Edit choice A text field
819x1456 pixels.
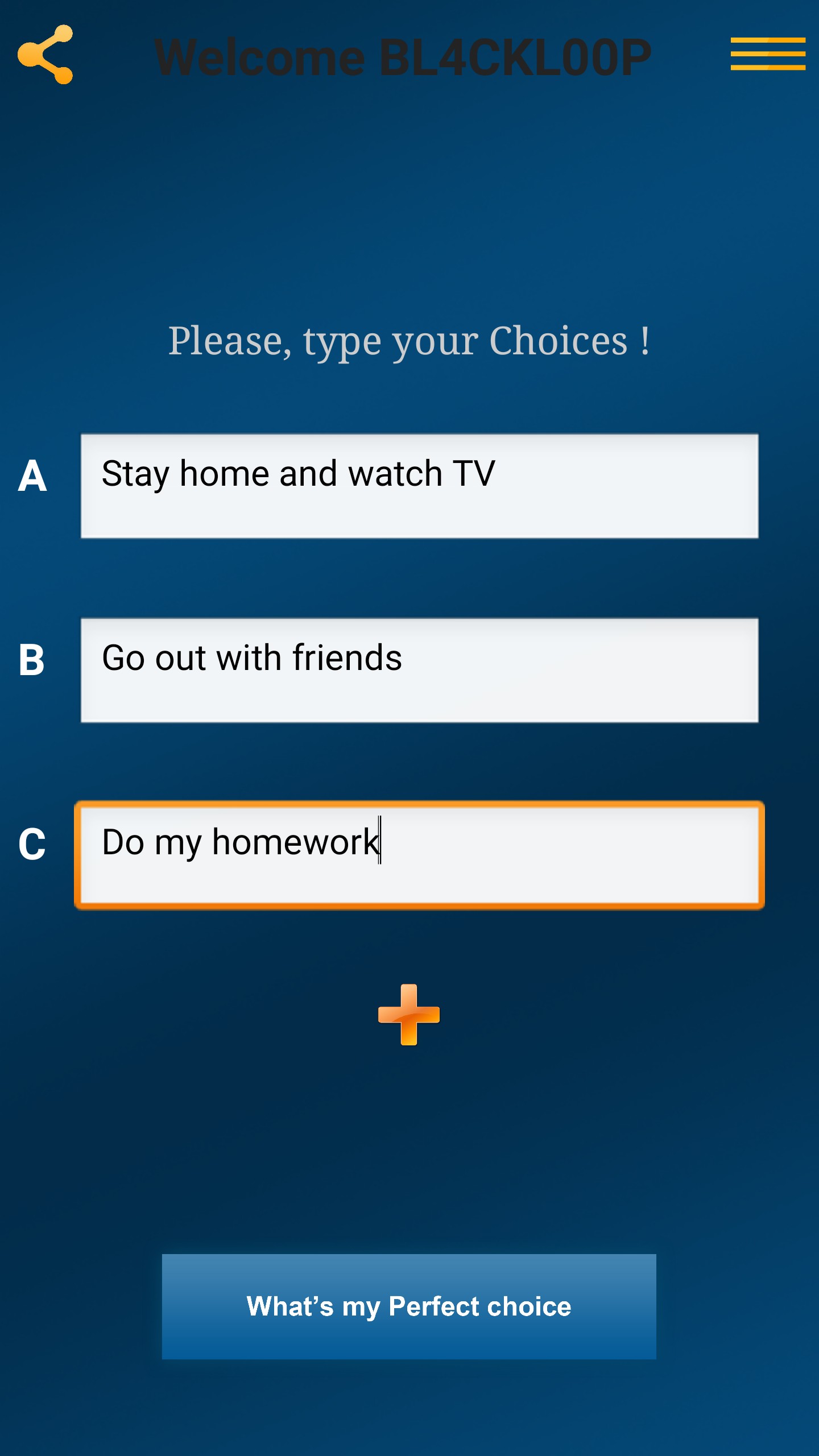tap(419, 486)
